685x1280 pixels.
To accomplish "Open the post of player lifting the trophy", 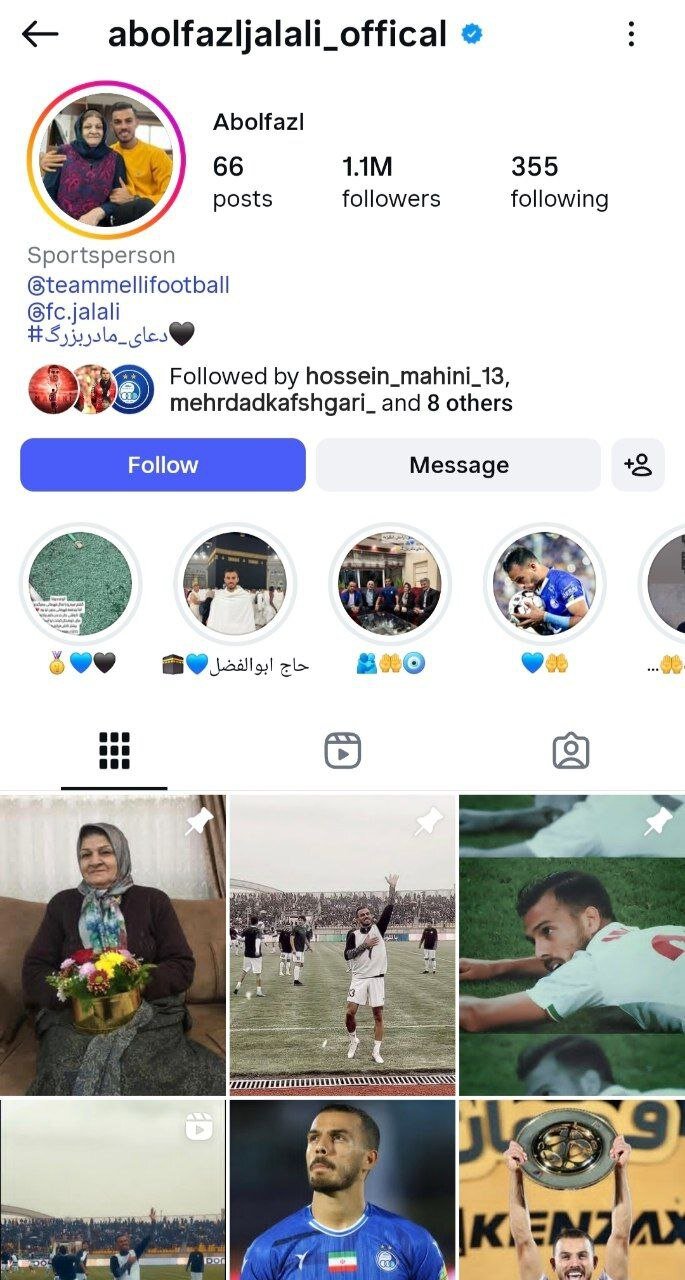I will point(571,1190).
